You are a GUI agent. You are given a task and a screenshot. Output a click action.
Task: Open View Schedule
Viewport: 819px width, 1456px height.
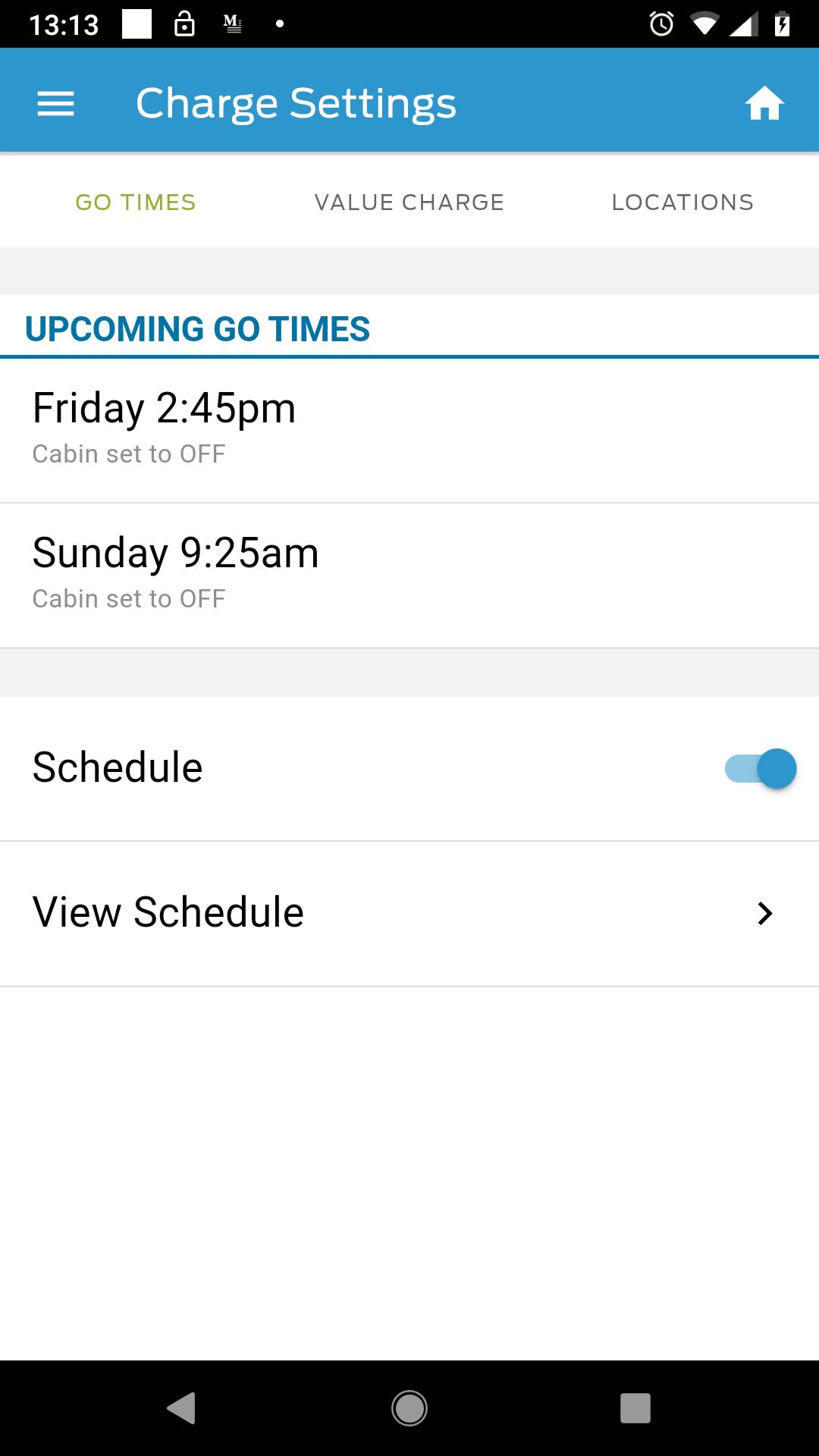point(409,912)
